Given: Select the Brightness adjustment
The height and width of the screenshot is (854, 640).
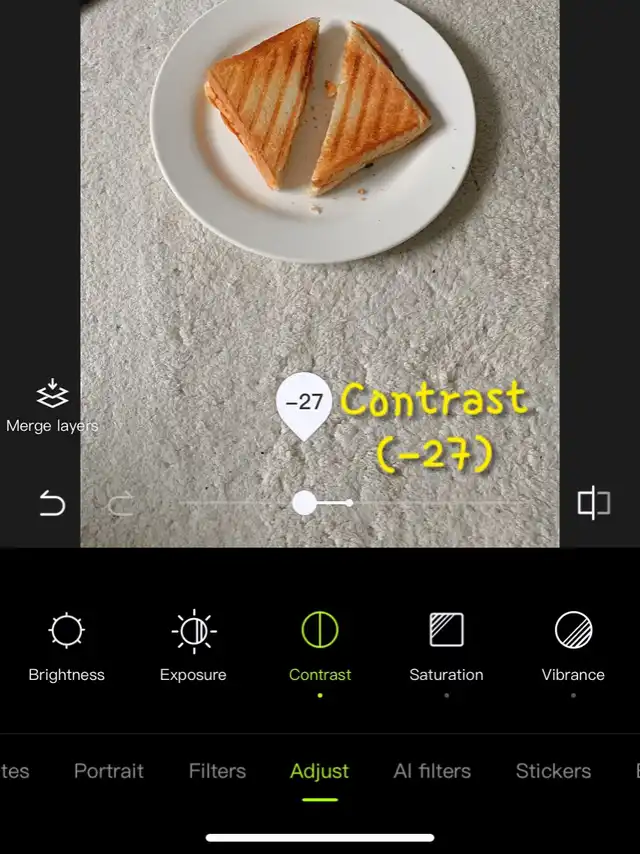Looking at the screenshot, I should point(66,647).
